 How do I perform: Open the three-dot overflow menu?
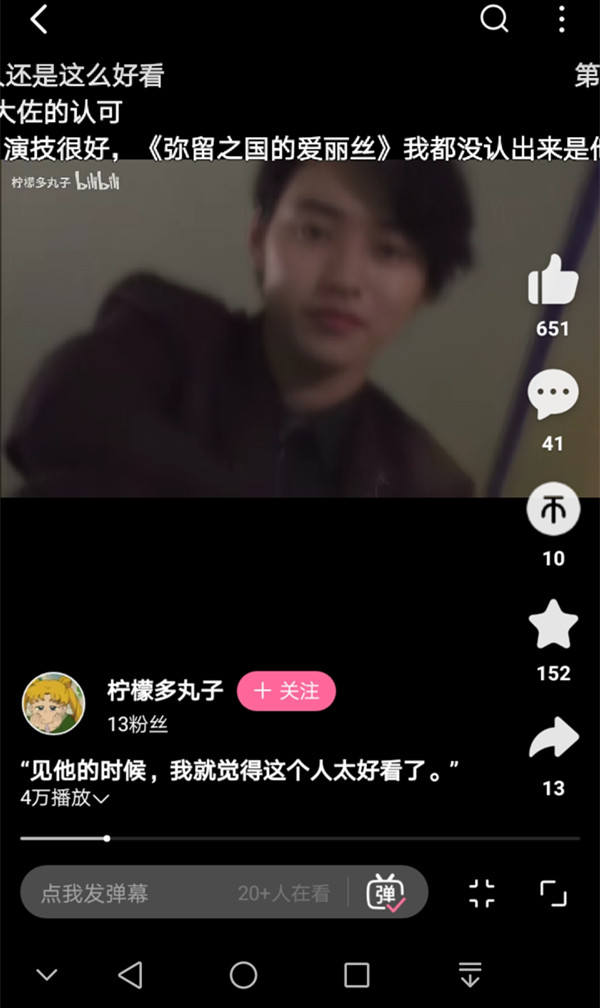[561, 19]
